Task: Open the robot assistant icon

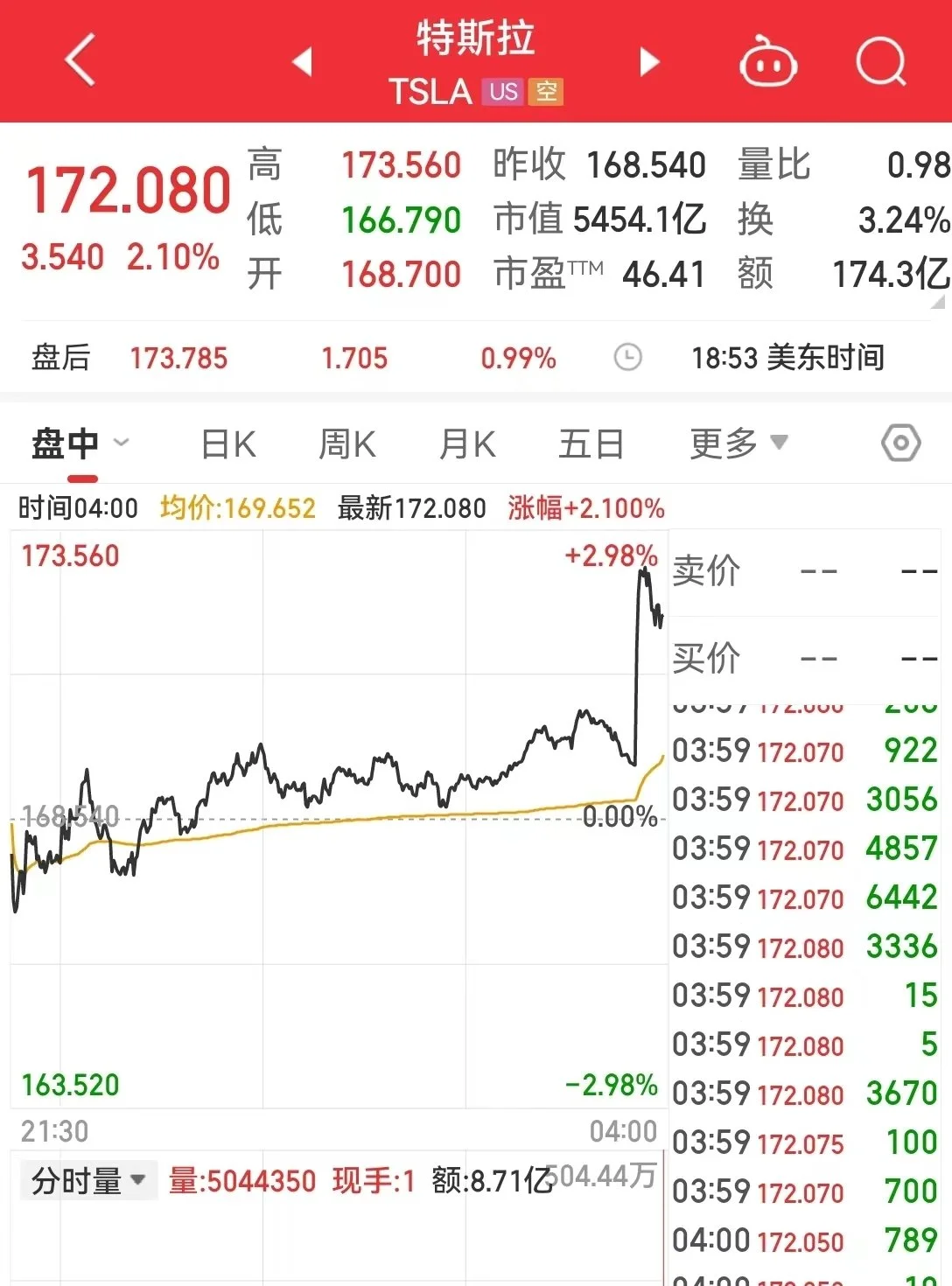Action: click(x=767, y=63)
